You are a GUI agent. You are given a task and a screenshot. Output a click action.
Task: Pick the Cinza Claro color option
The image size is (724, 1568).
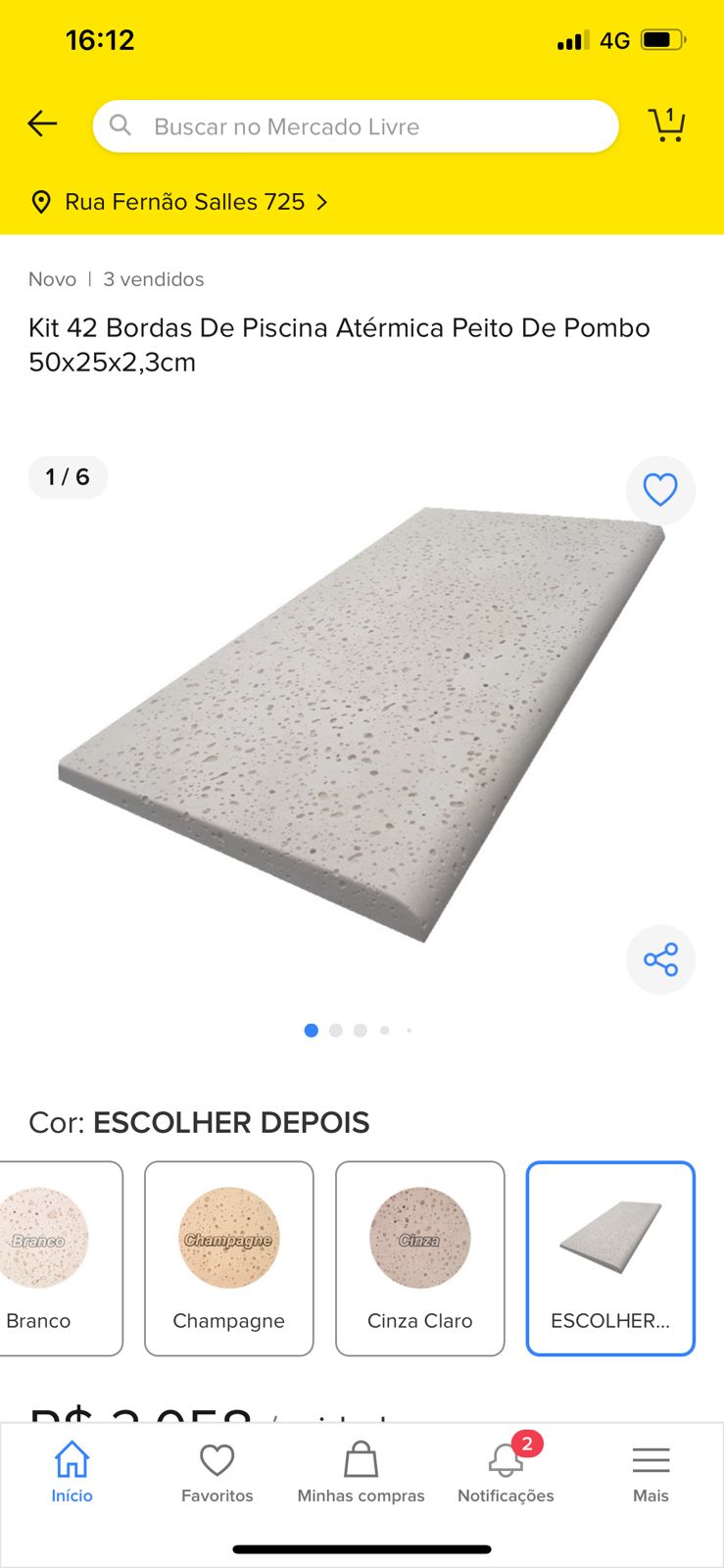coord(419,1258)
